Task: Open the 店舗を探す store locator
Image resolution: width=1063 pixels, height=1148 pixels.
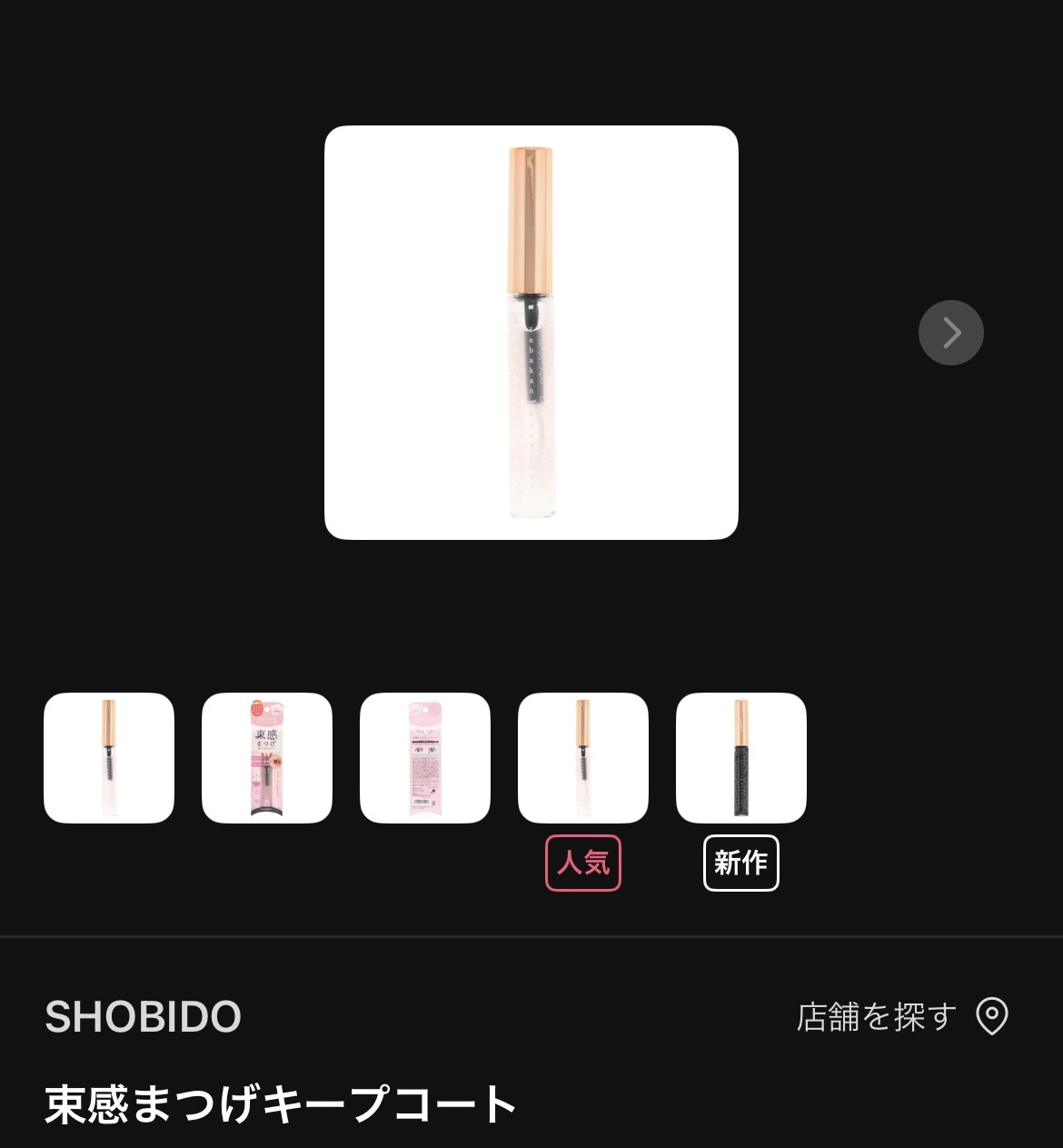Action: [877, 1018]
